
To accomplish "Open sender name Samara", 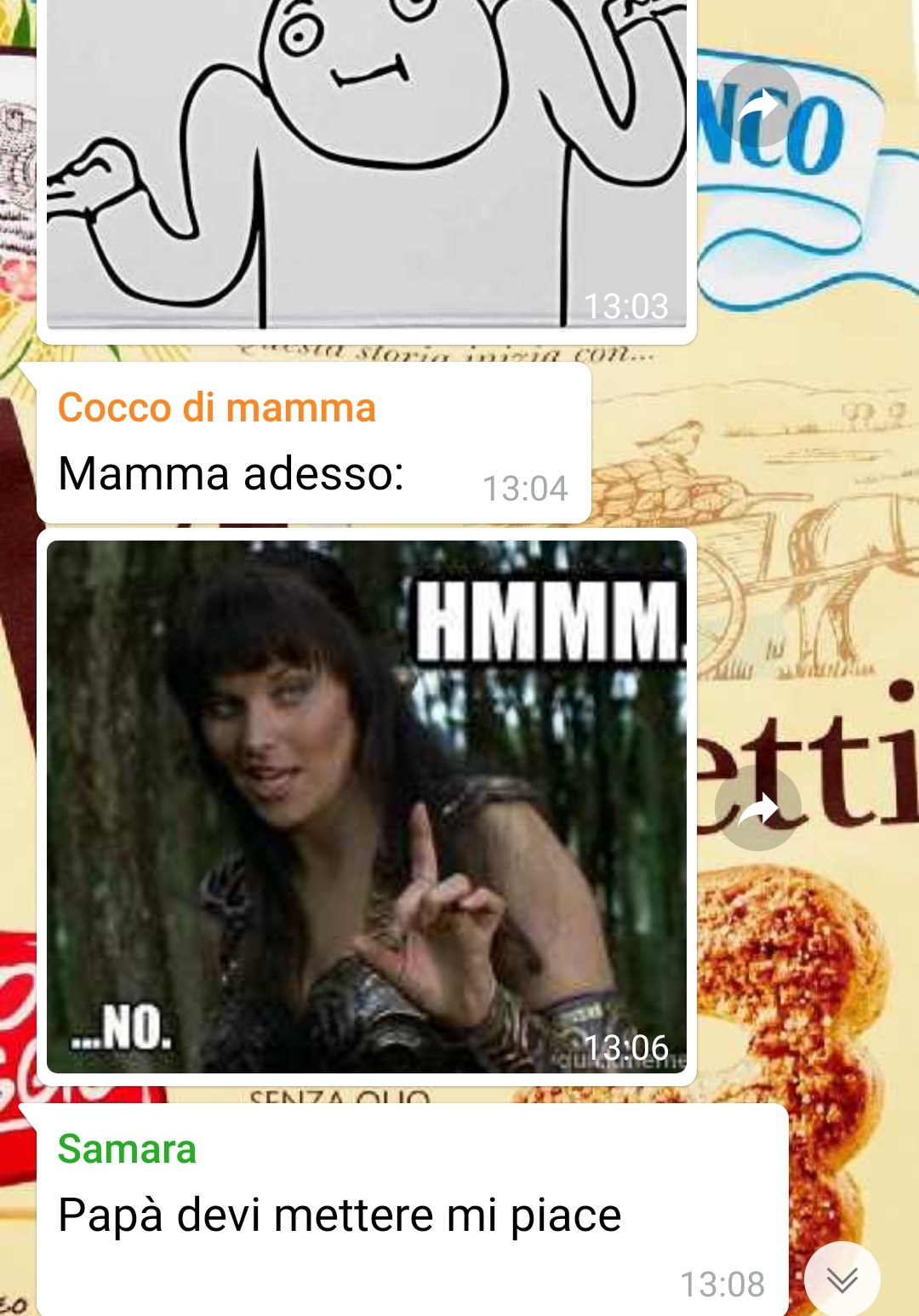I will point(127,1149).
